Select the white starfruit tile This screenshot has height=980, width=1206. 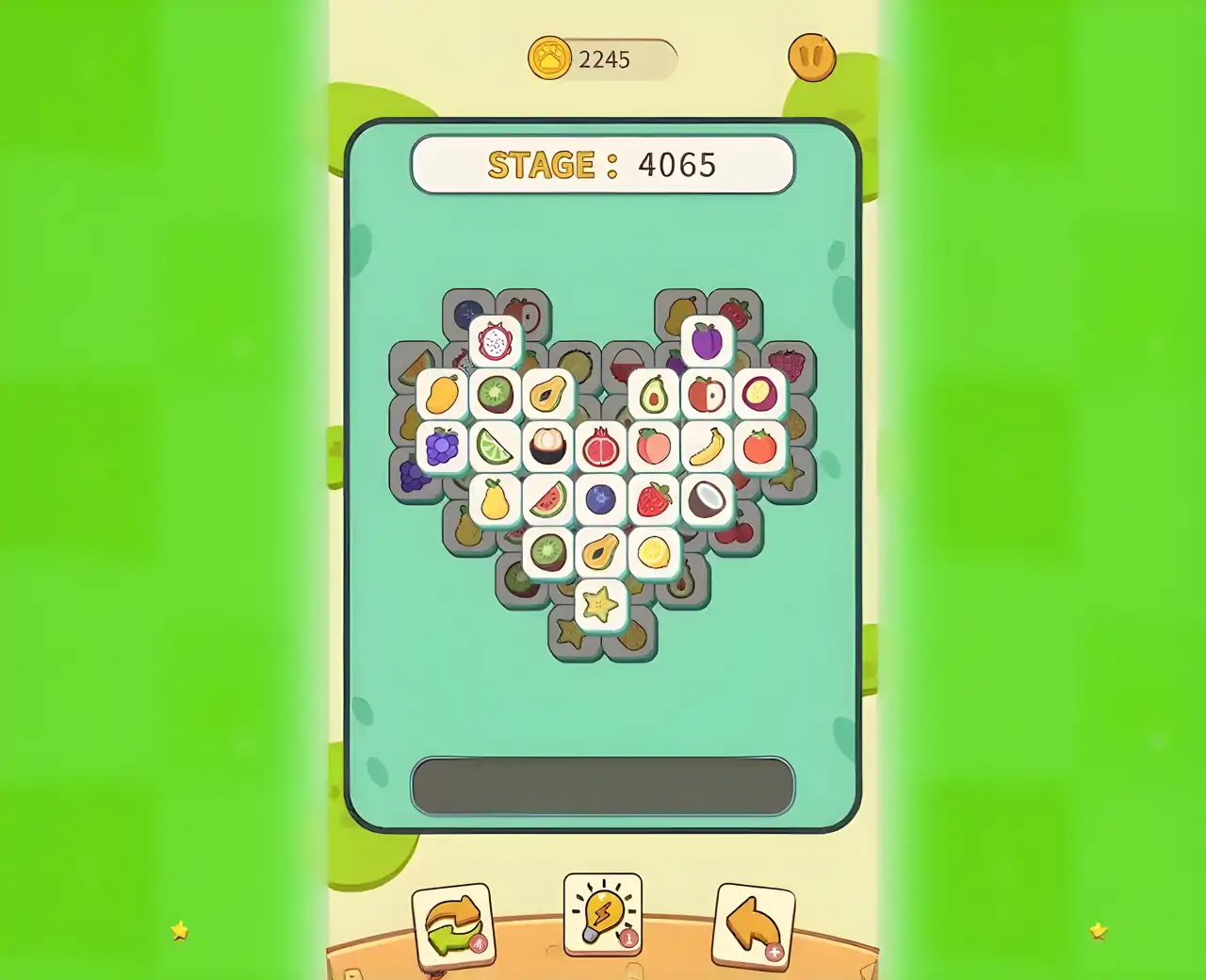click(600, 605)
